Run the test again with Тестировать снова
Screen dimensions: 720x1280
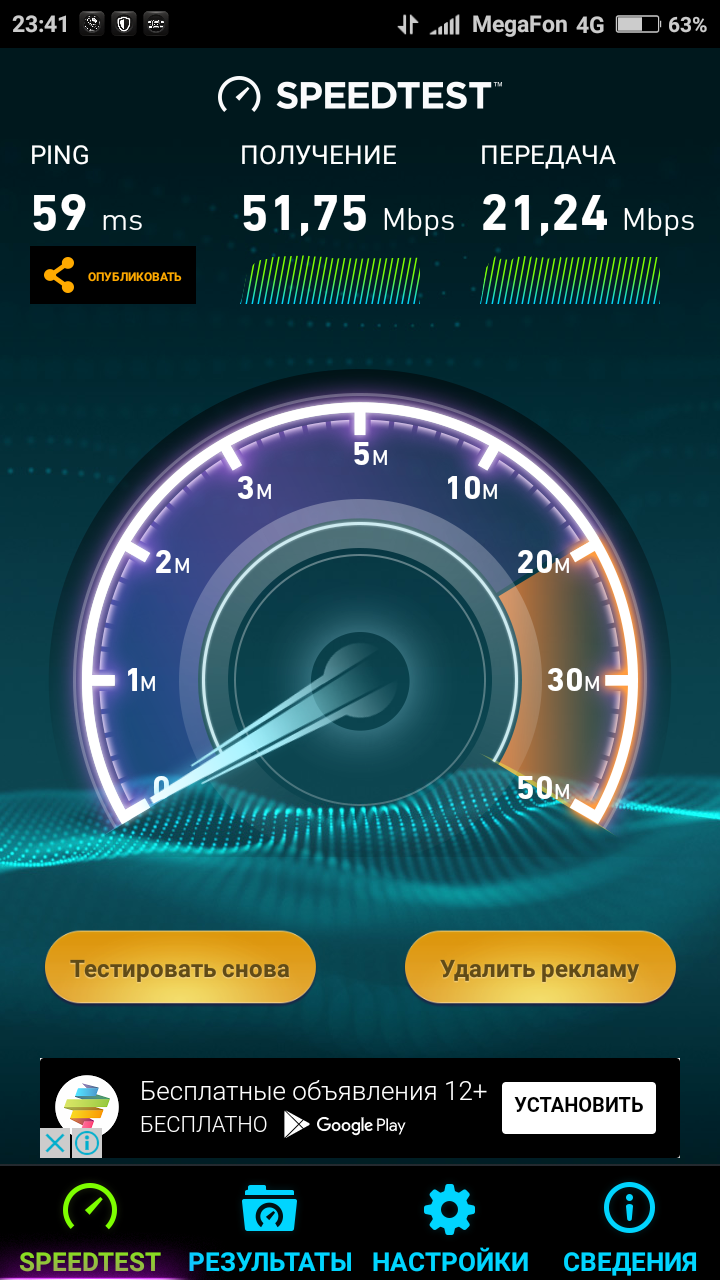click(180, 968)
